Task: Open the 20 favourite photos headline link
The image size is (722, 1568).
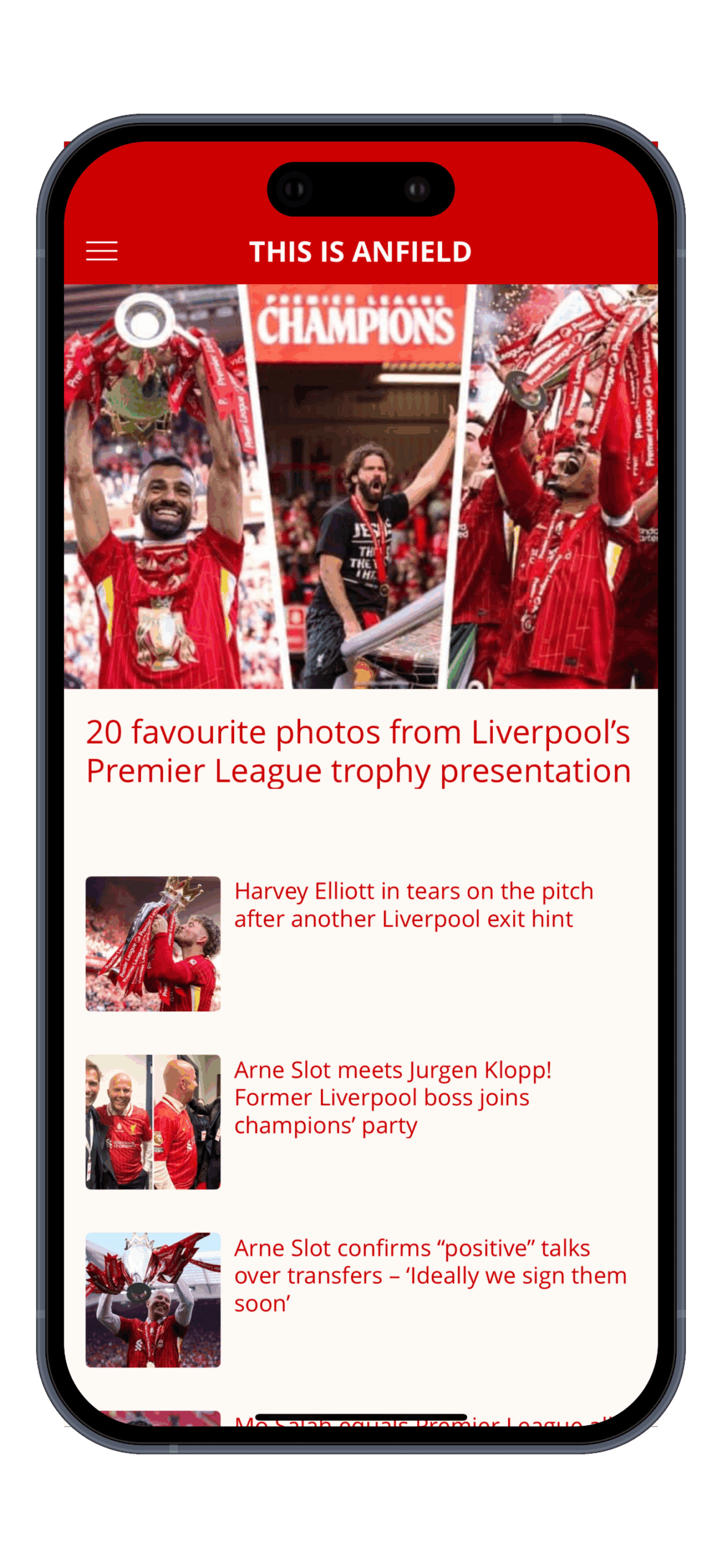Action: coord(359,751)
